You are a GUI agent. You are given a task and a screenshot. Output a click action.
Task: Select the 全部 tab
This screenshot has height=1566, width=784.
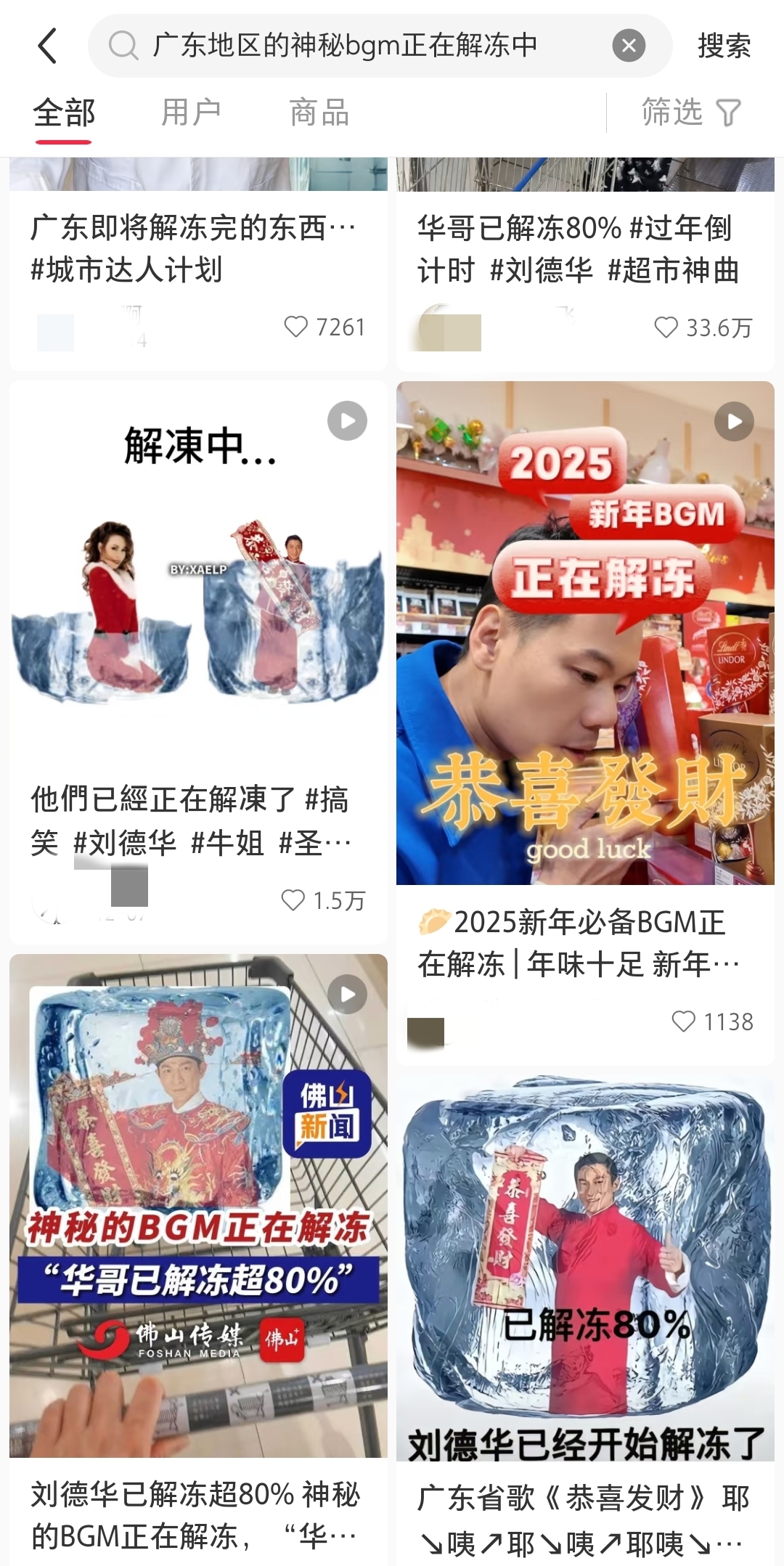(64, 113)
